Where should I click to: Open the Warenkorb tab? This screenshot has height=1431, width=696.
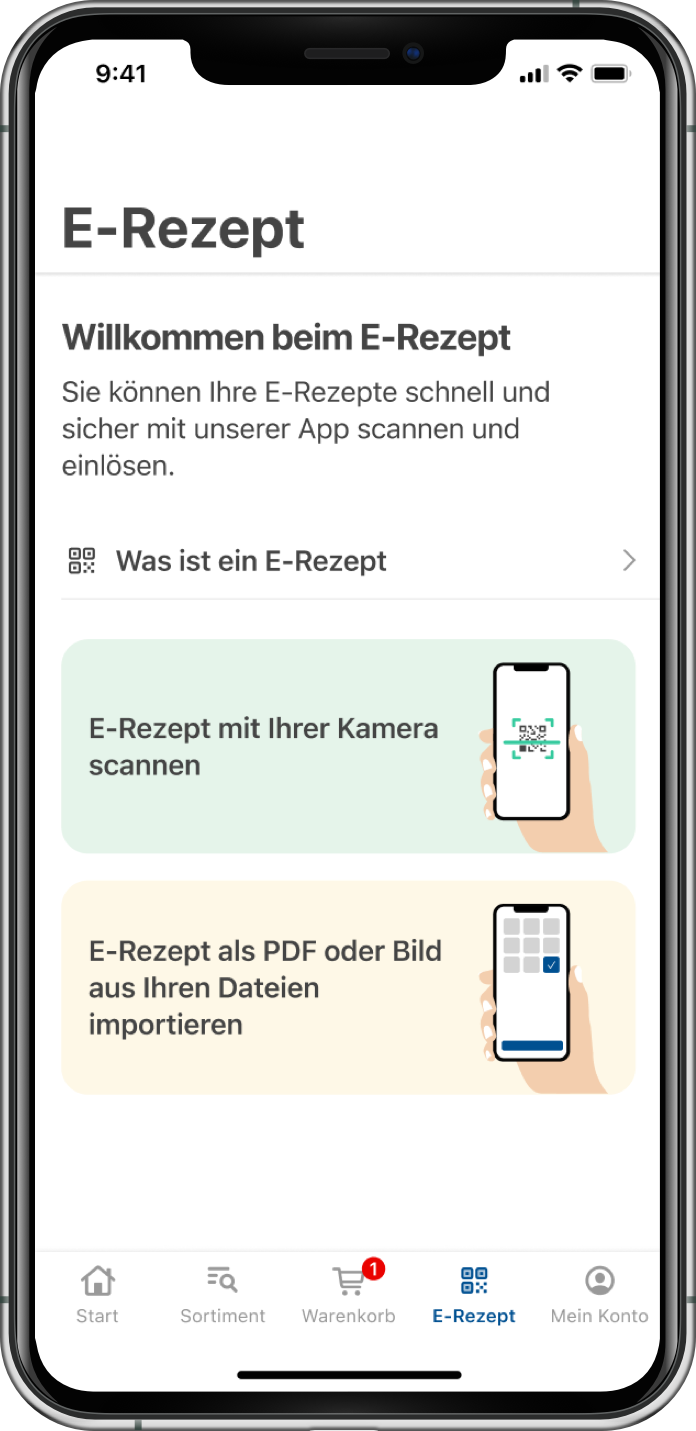point(348,1294)
